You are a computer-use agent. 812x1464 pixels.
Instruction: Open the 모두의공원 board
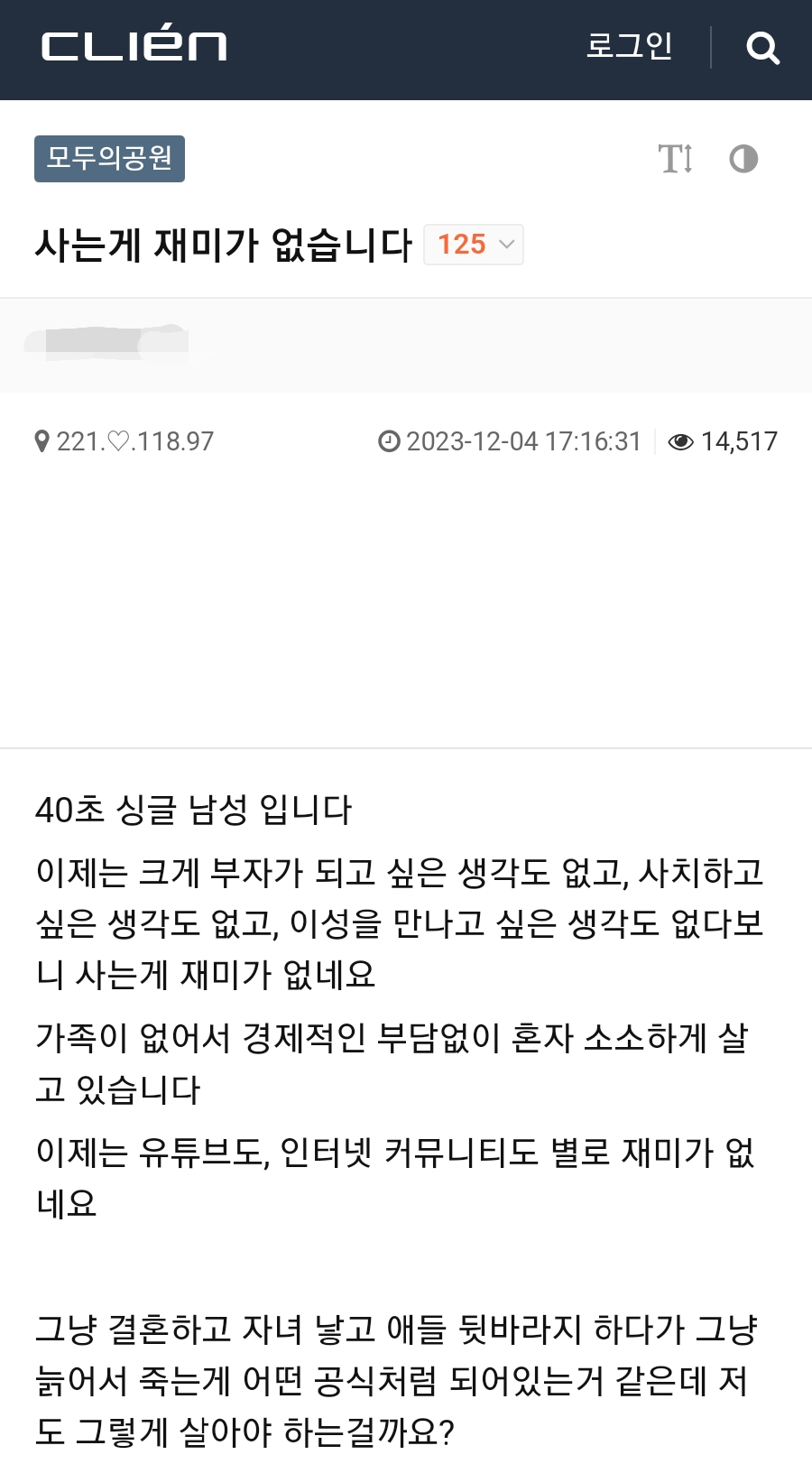109,159
